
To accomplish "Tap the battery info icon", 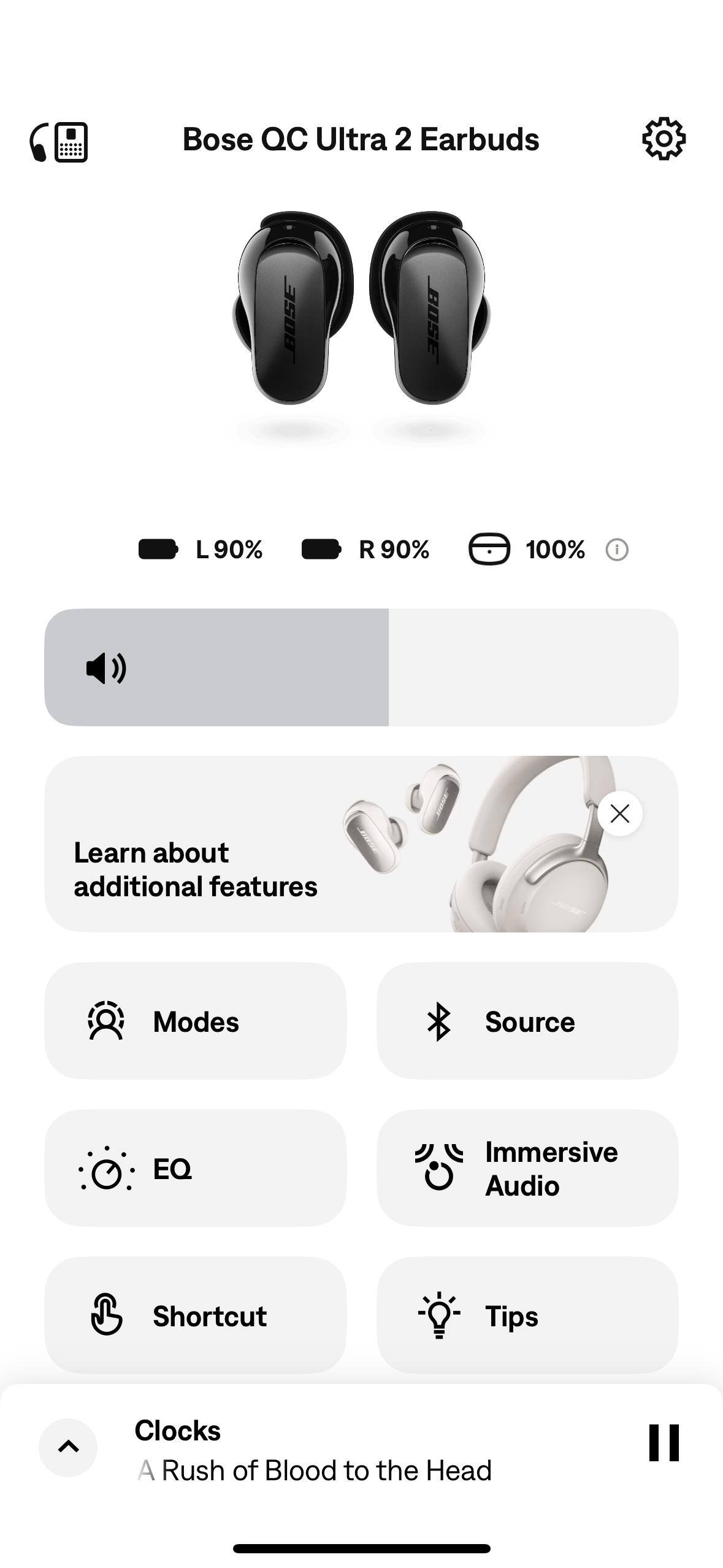I will point(616,550).
